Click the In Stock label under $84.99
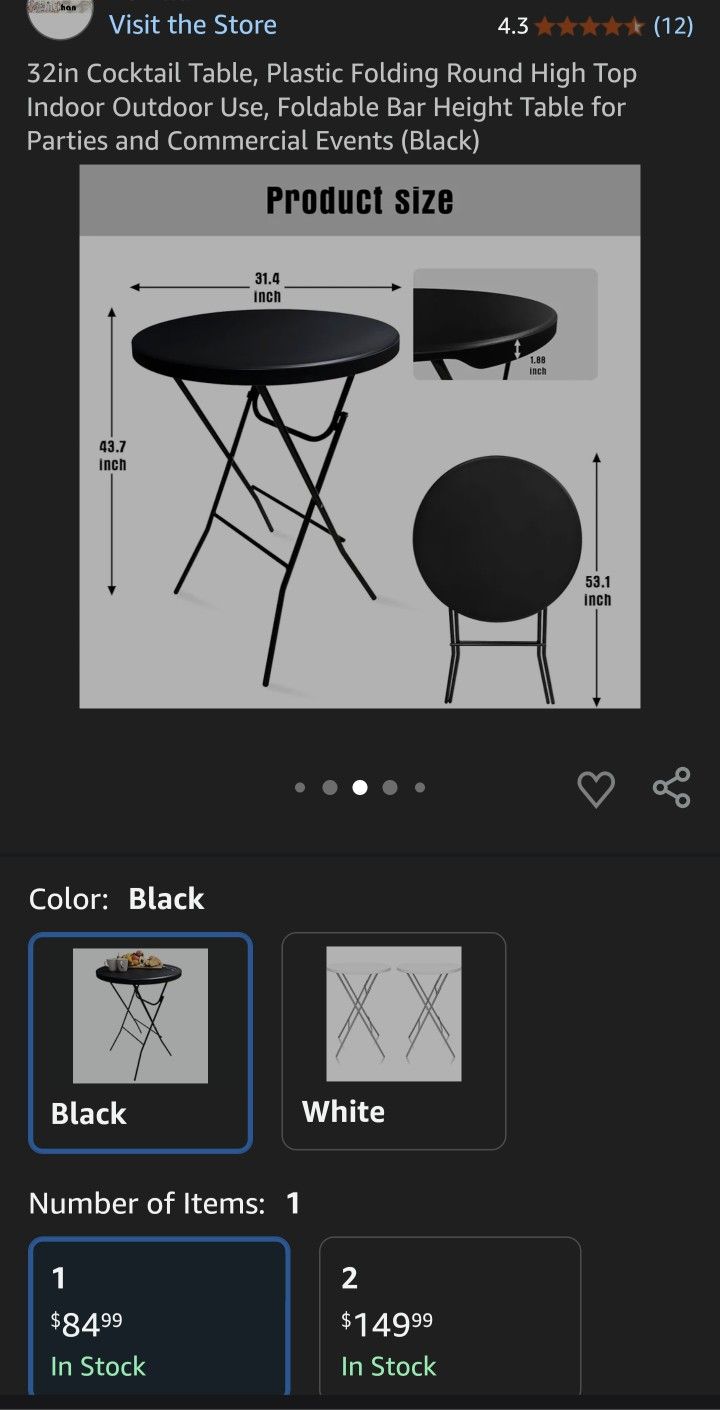The width and height of the screenshot is (720, 1410). [x=97, y=1366]
